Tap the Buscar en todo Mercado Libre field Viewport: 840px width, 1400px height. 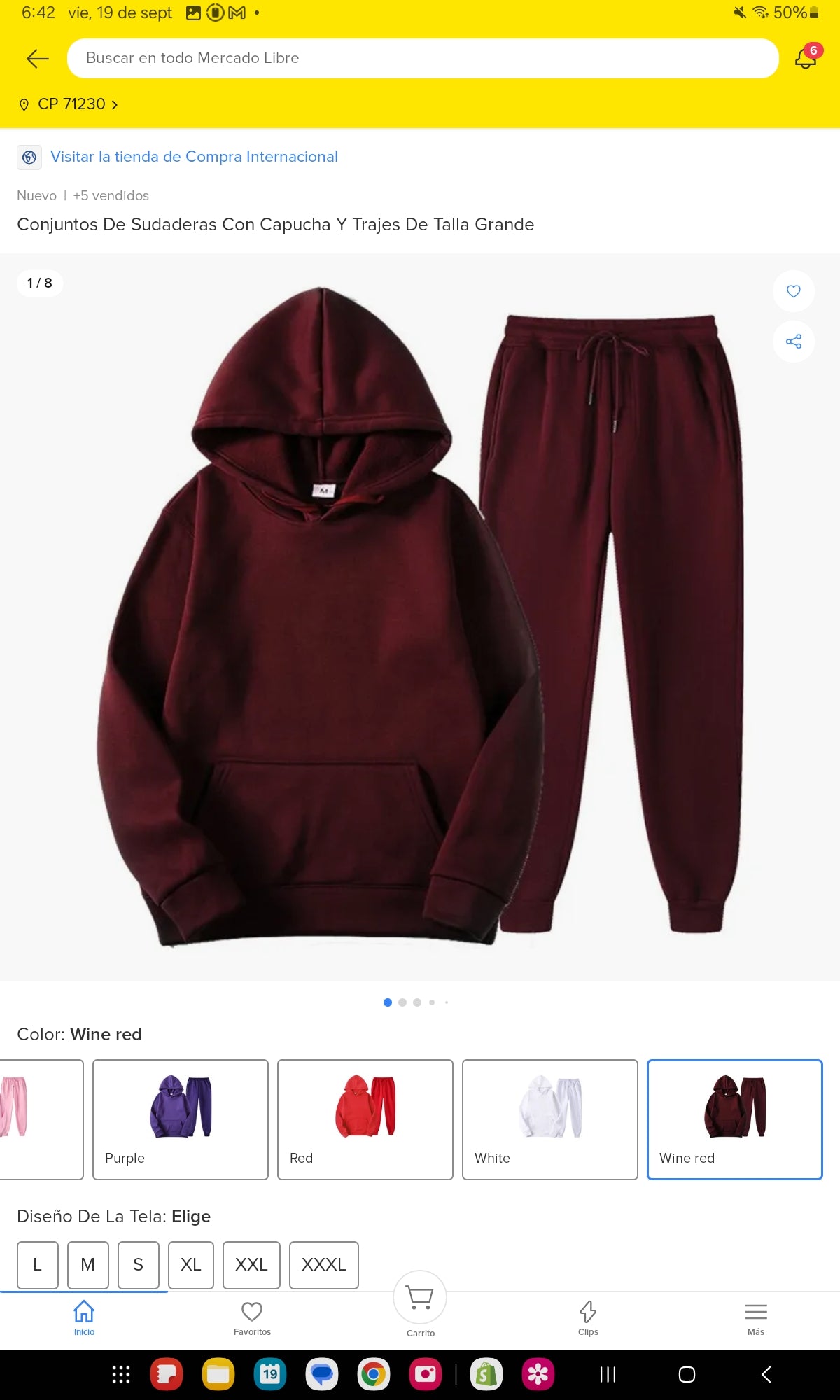(x=422, y=58)
